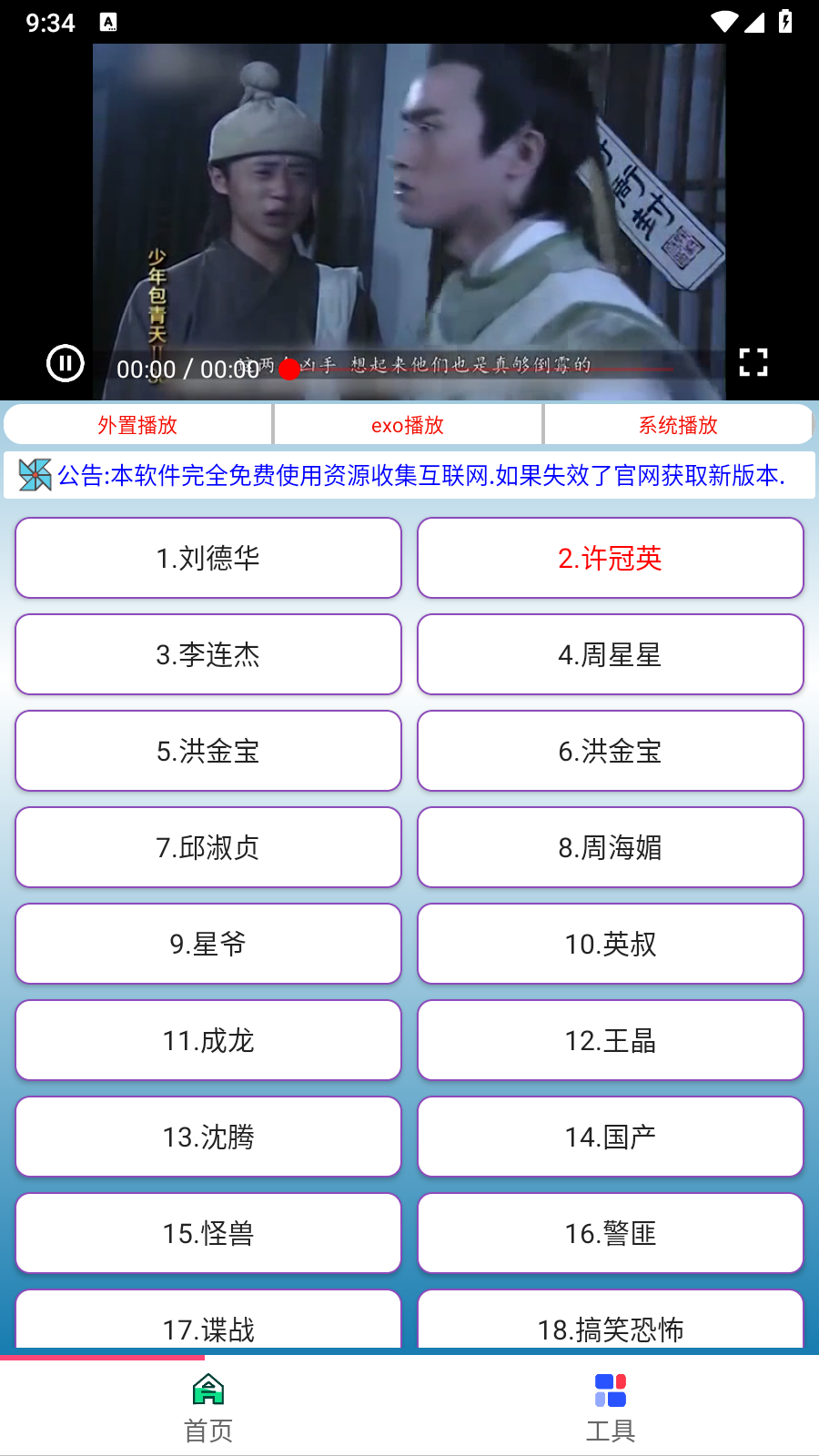The image size is (819, 1456).
Task: Enable exo播放 playback mode
Action: click(409, 424)
